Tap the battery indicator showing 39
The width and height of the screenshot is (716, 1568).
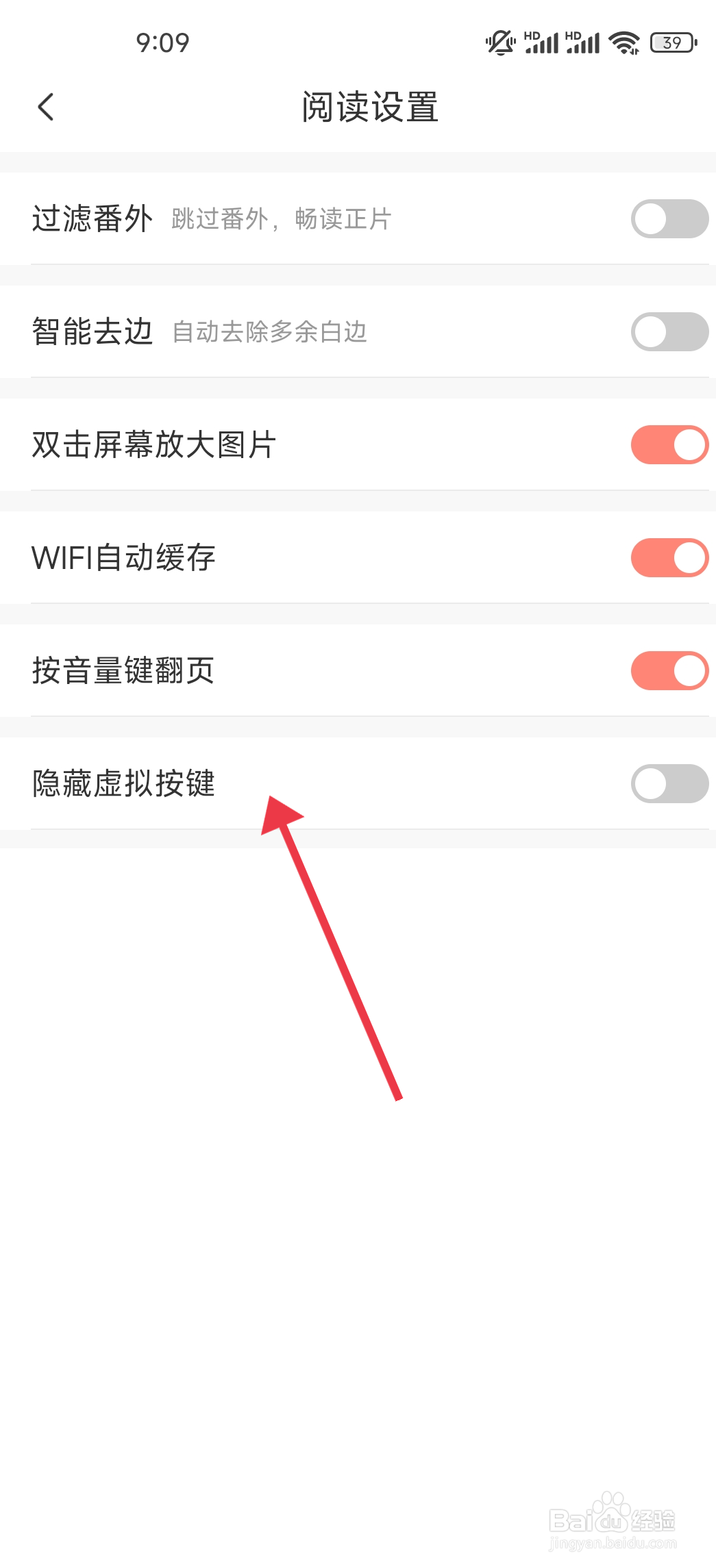click(671, 42)
